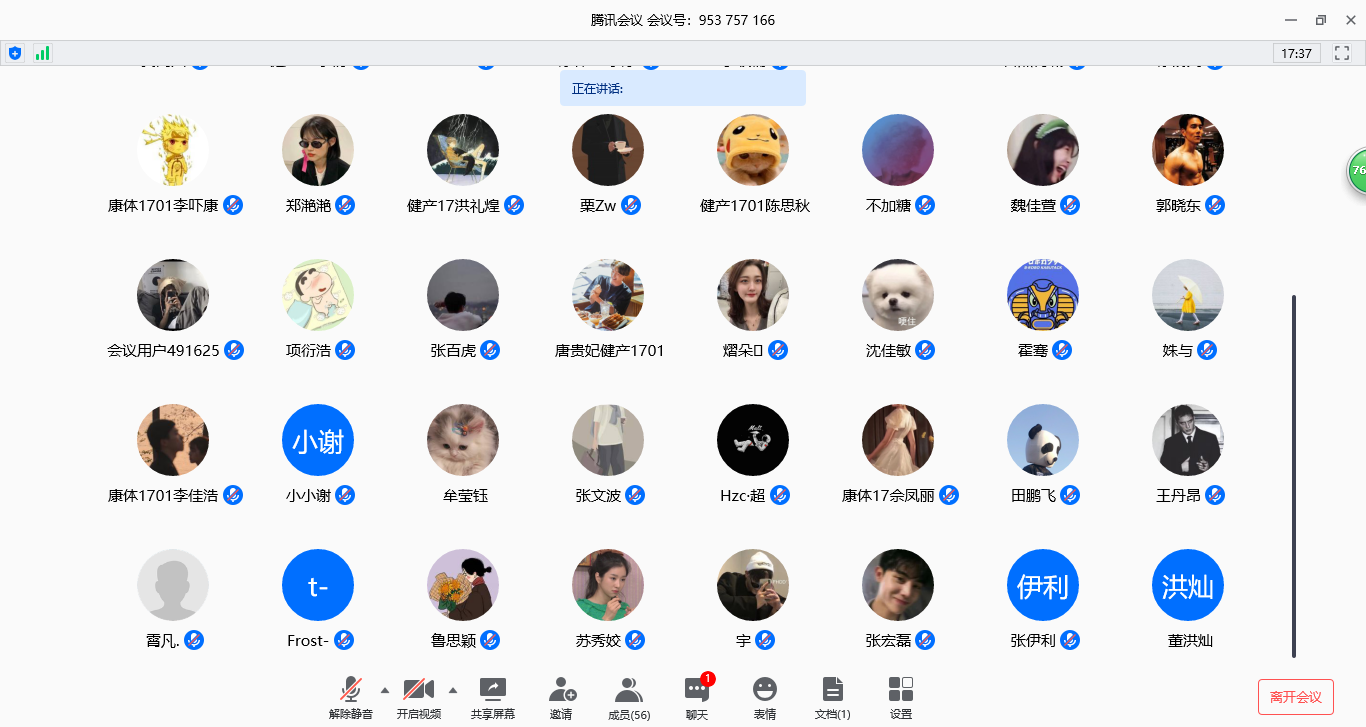Screen dimensions: 1366x727
Task: Leave the meeting (离开会议)
Action: (x=1296, y=697)
